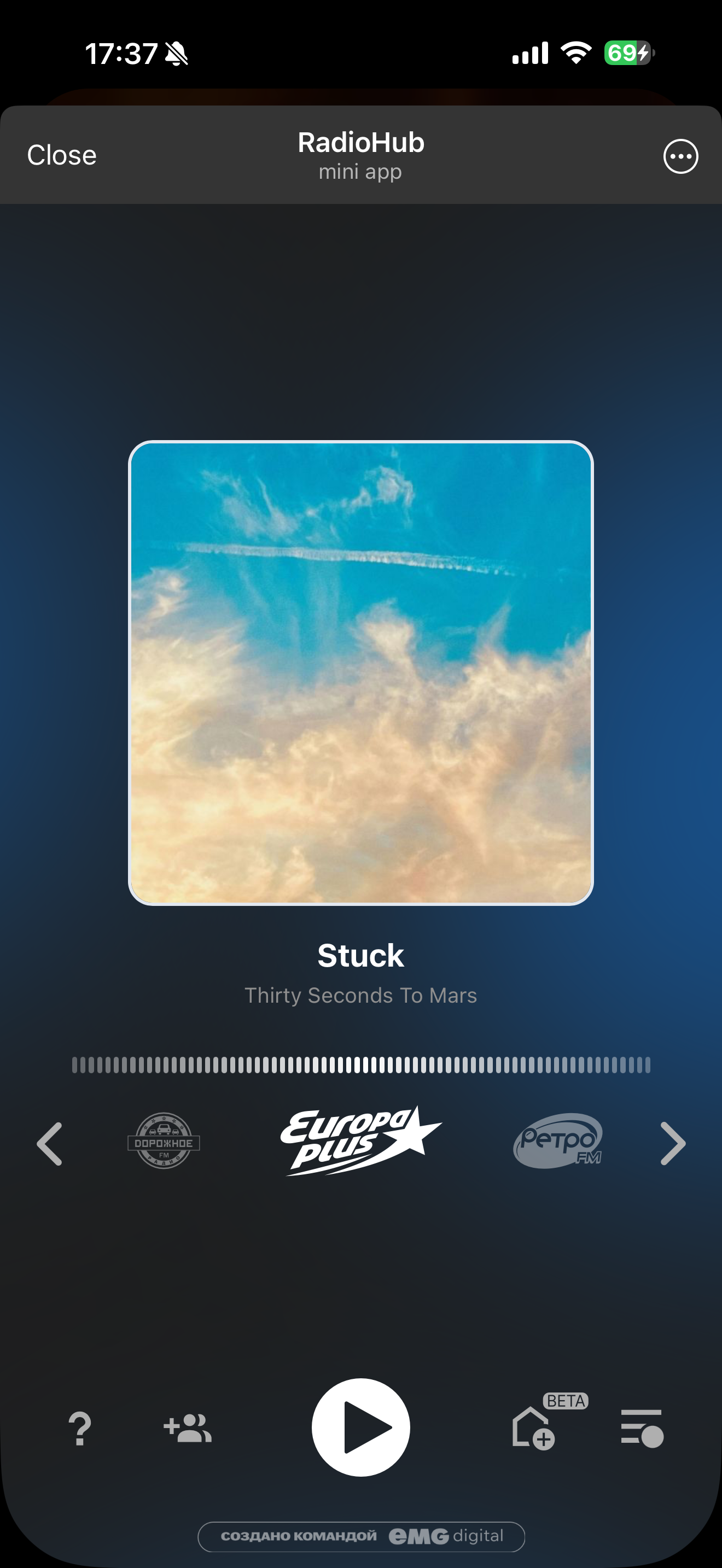Open the EMG digital team link
The image size is (722, 1568).
pyautogui.click(x=361, y=1536)
